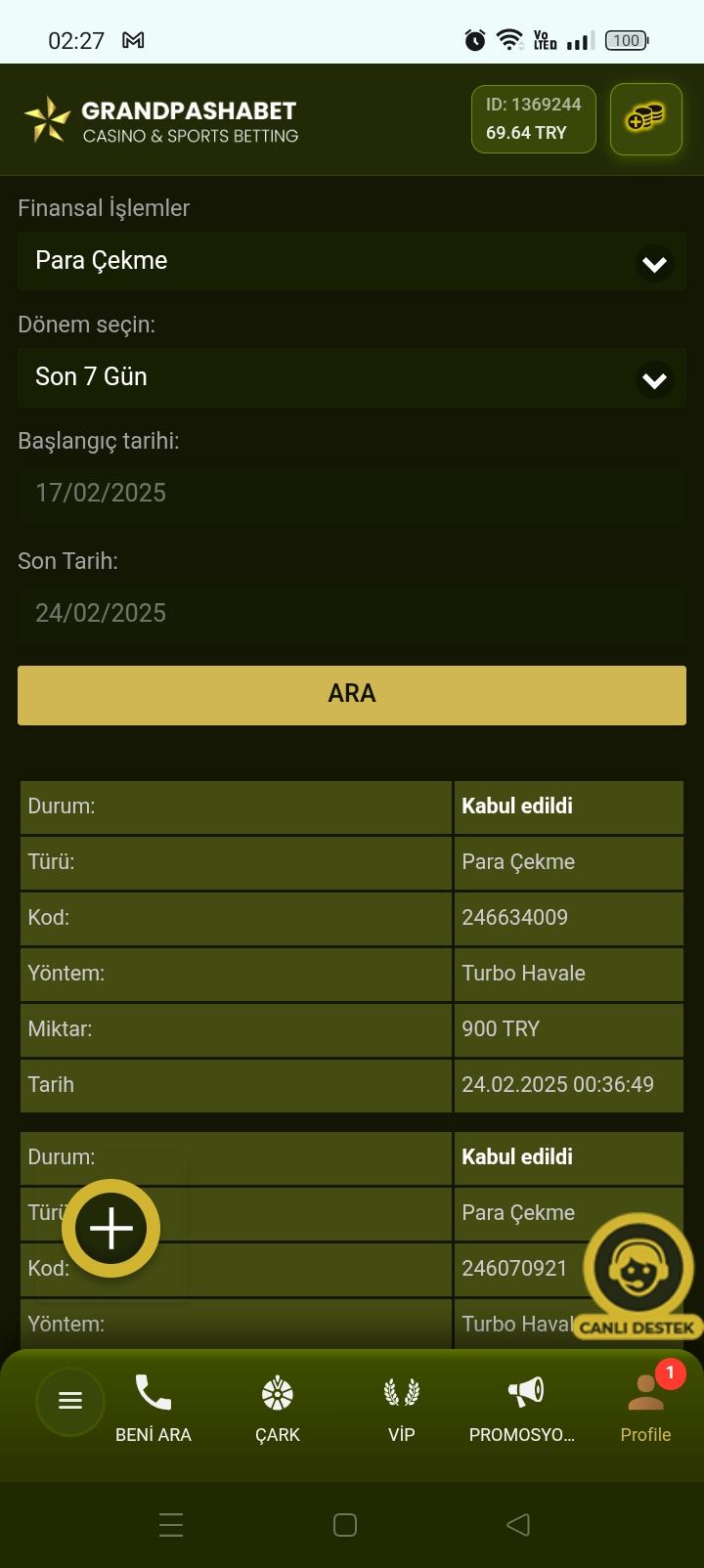The width and height of the screenshot is (704, 1568).
Task: Expand the Para Çekme dropdown
Action: pyautogui.click(x=351, y=261)
